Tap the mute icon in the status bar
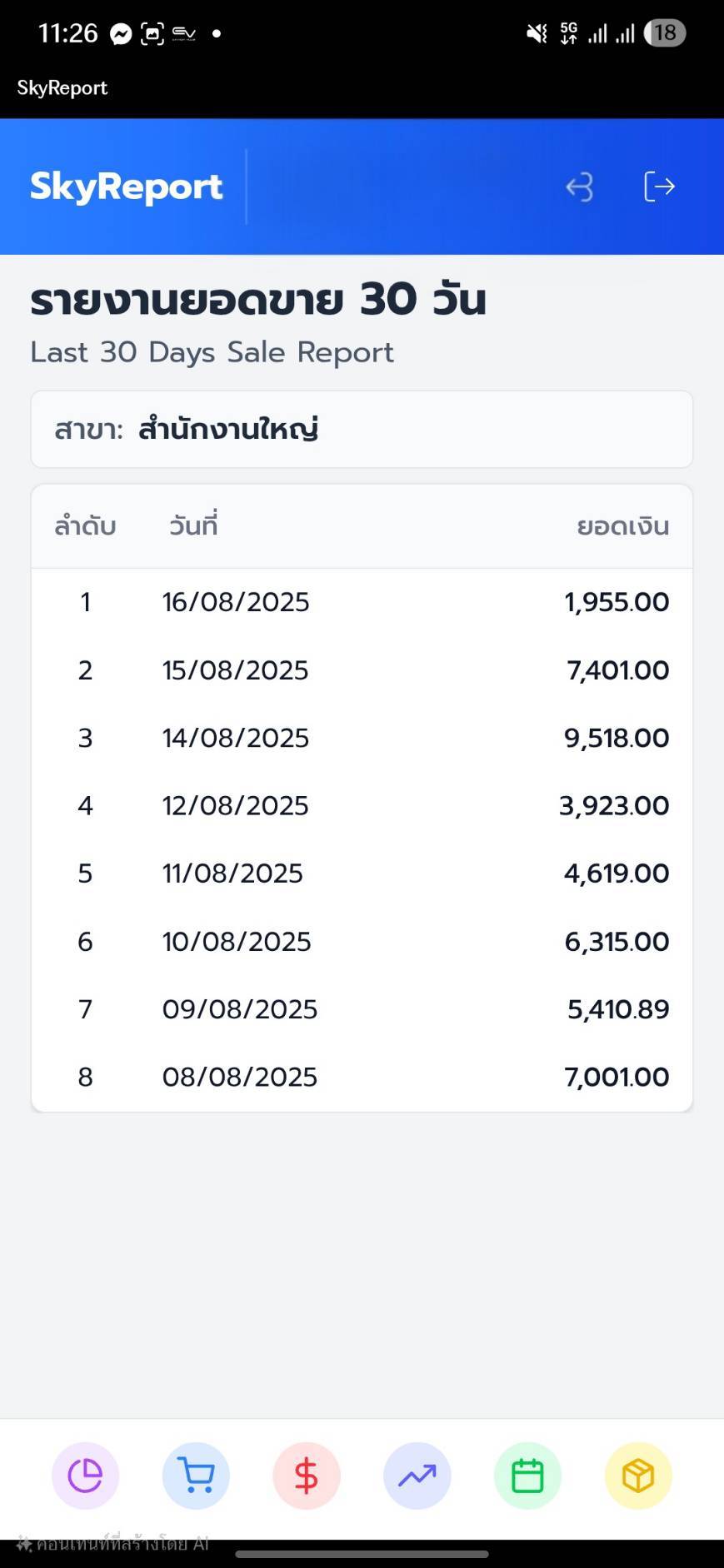The width and height of the screenshot is (724, 1568). coord(534,32)
